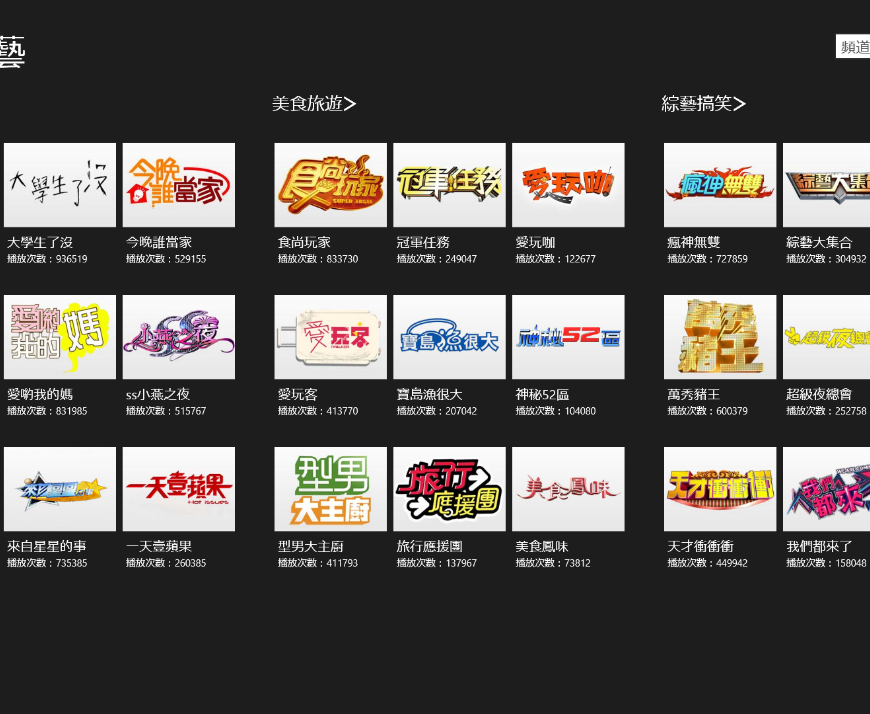View 寶島漁很大 show

(x=449, y=337)
